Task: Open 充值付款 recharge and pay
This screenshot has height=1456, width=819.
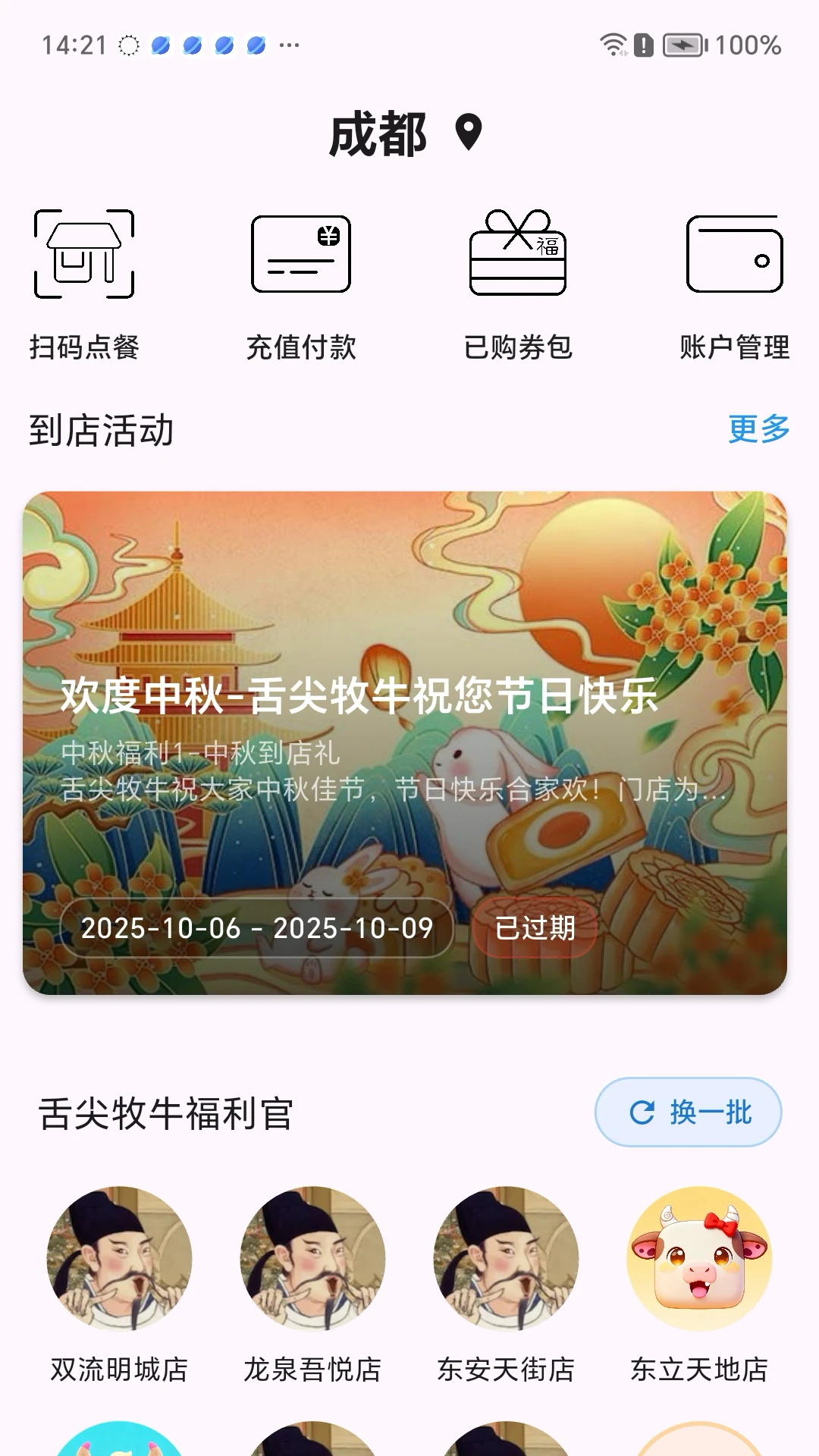Action: [301, 282]
